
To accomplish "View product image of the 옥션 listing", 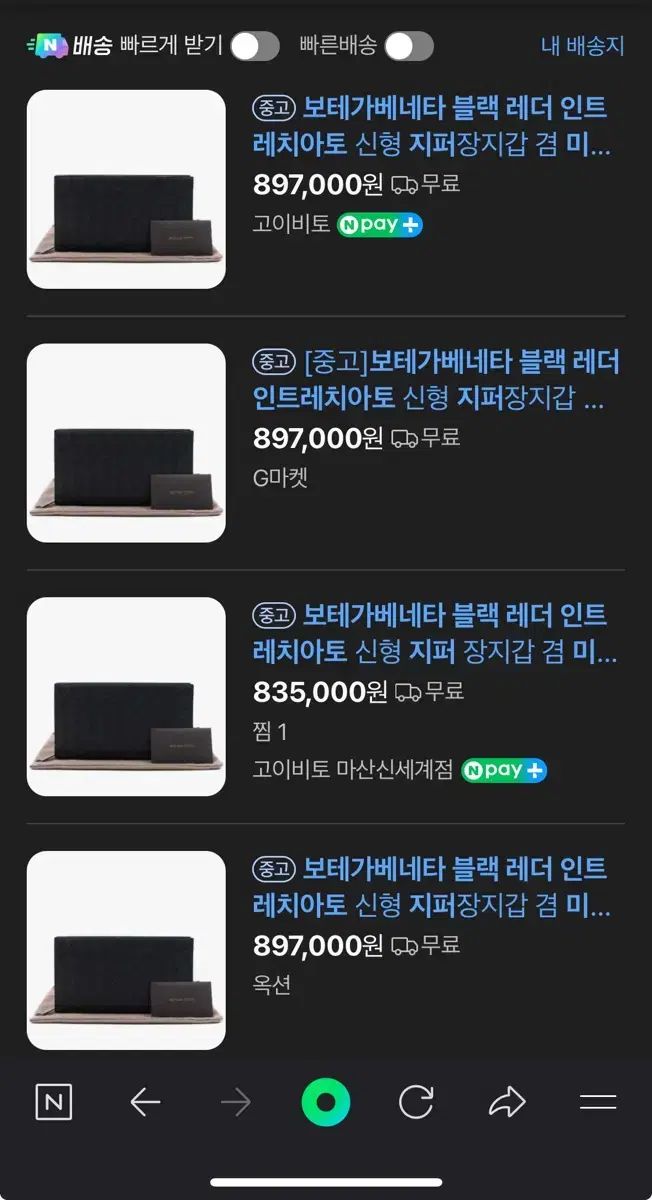I will pyautogui.click(x=126, y=950).
